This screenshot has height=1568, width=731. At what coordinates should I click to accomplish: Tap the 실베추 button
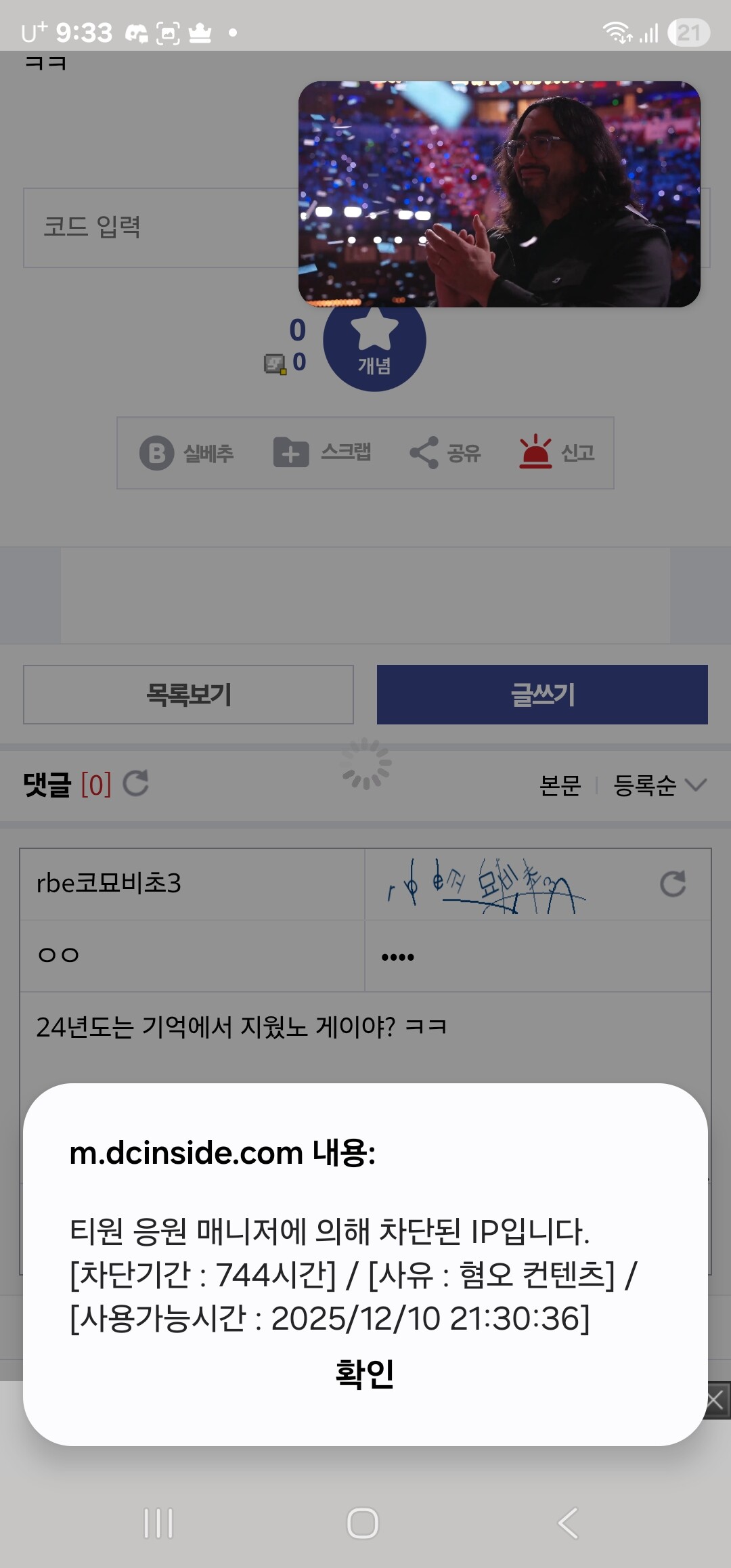pyautogui.click(x=187, y=453)
